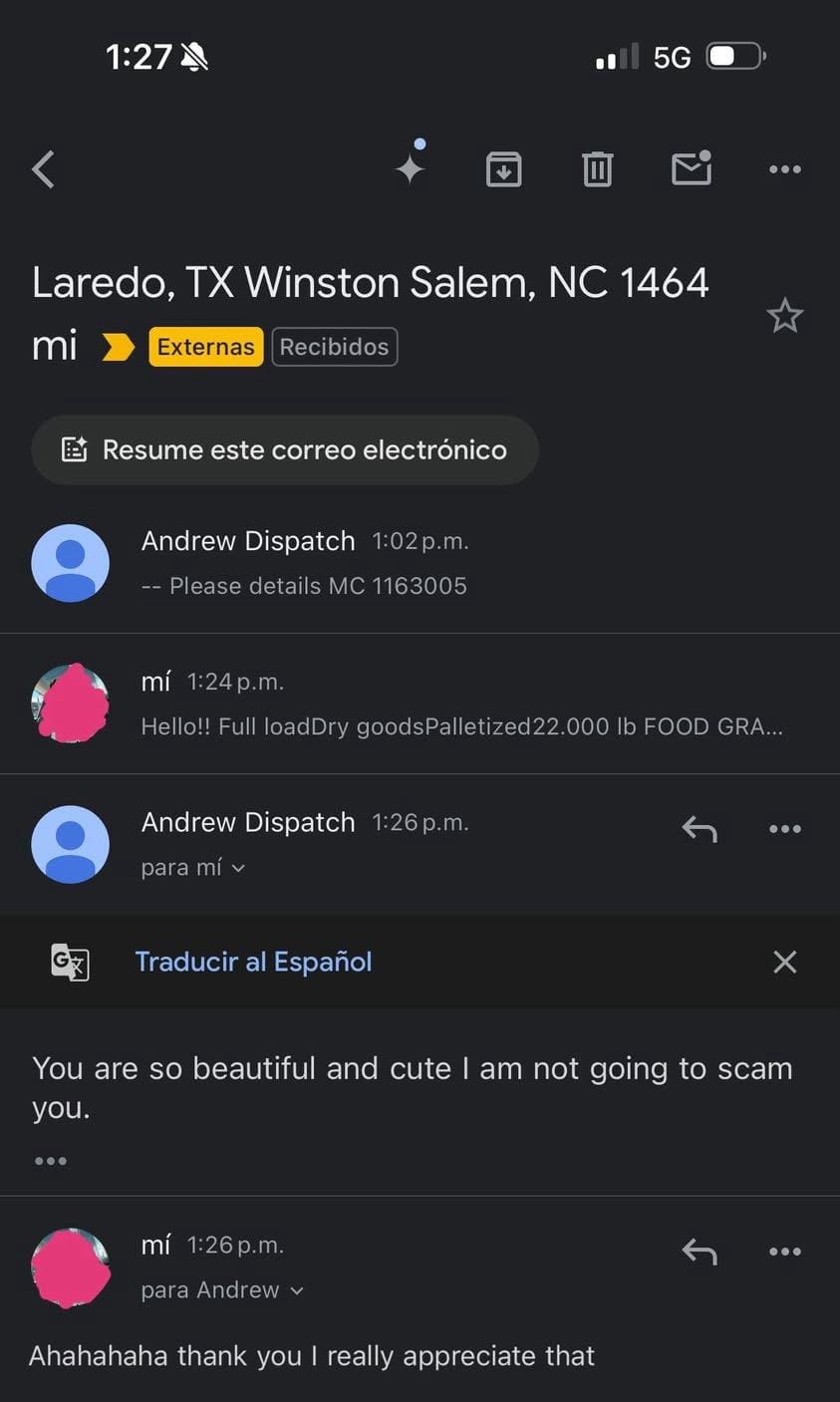840x1402 pixels.
Task: Reply to Andrew Dispatch's 1:26 p.m. message
Action: [x=700, y=828]
